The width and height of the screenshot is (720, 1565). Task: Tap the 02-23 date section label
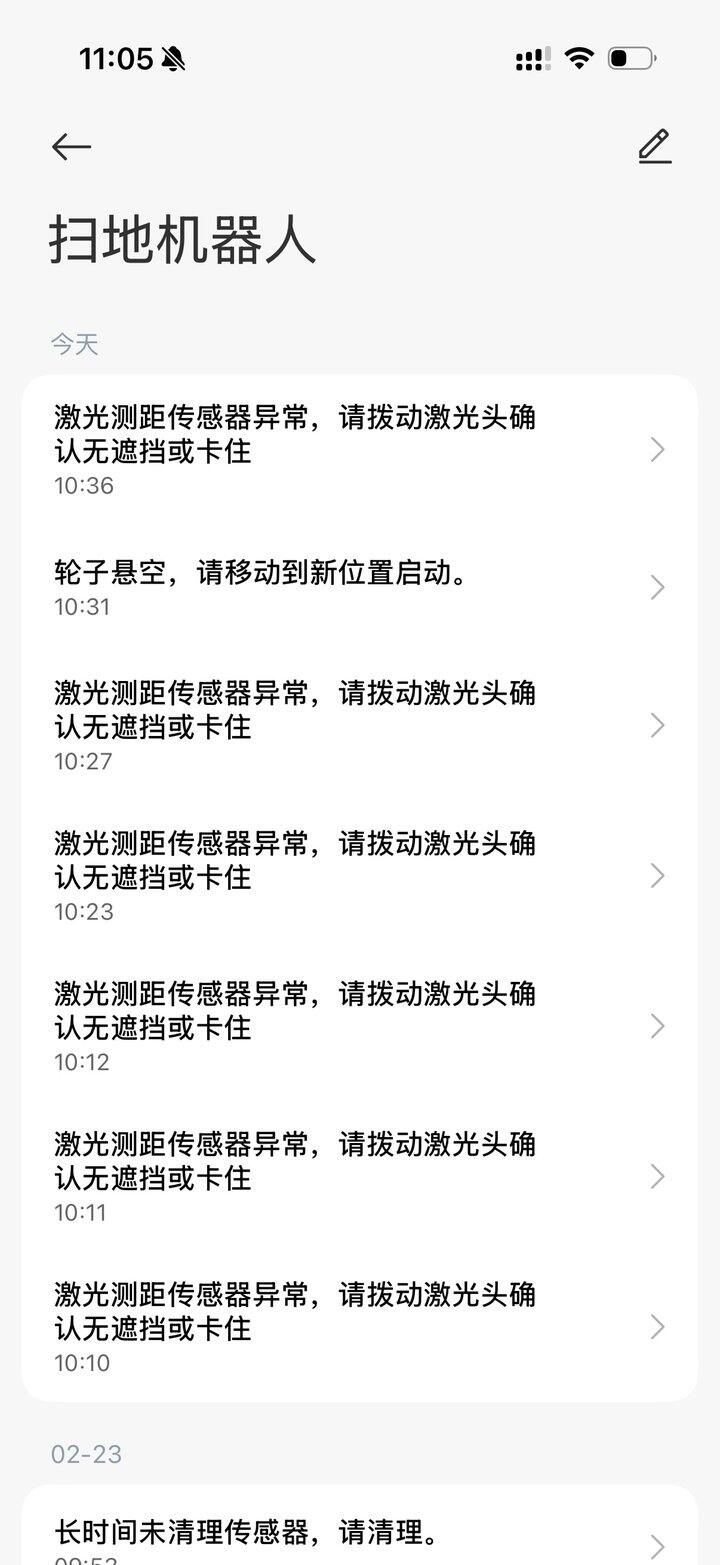(x=84, y=1455)
